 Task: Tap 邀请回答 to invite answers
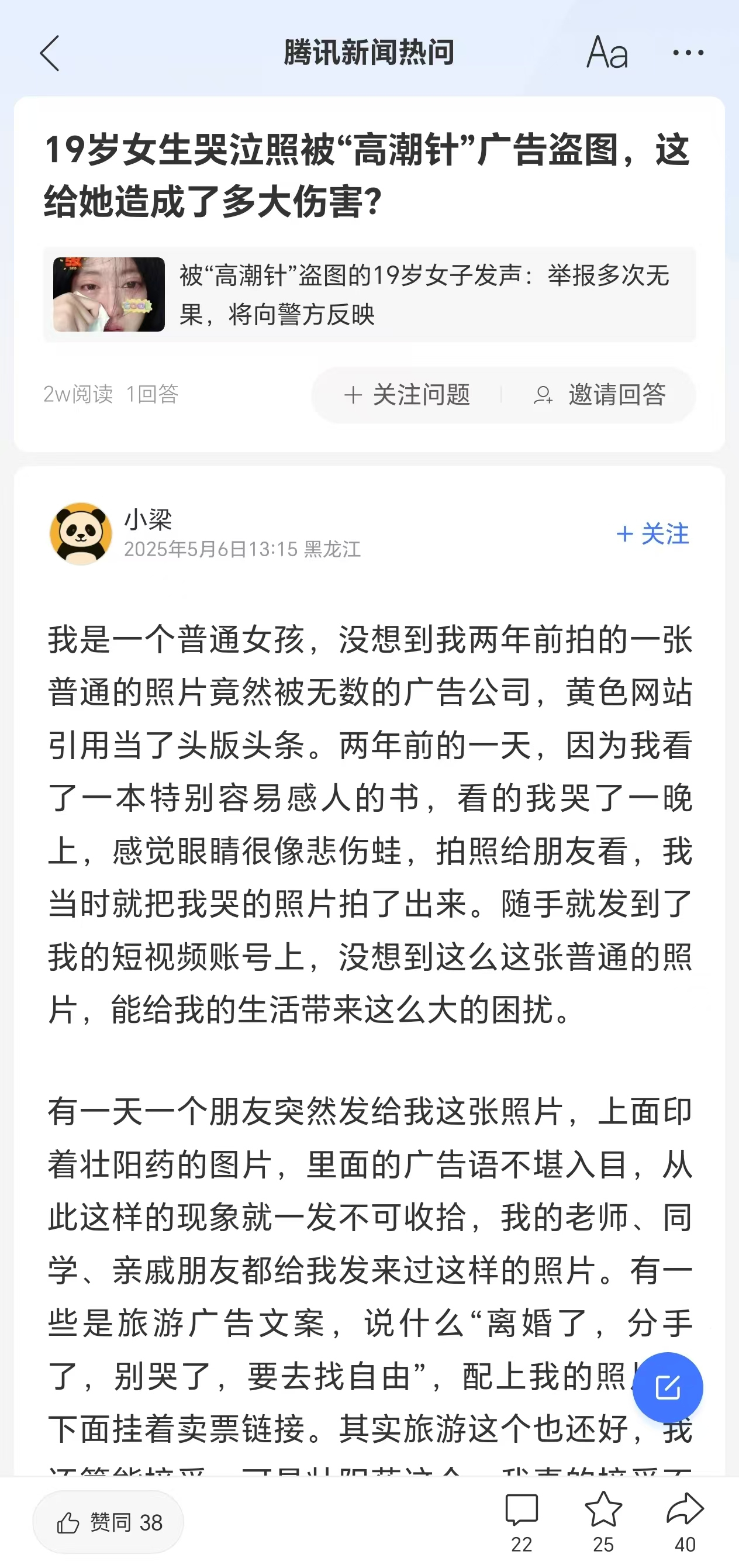(600, 395)
